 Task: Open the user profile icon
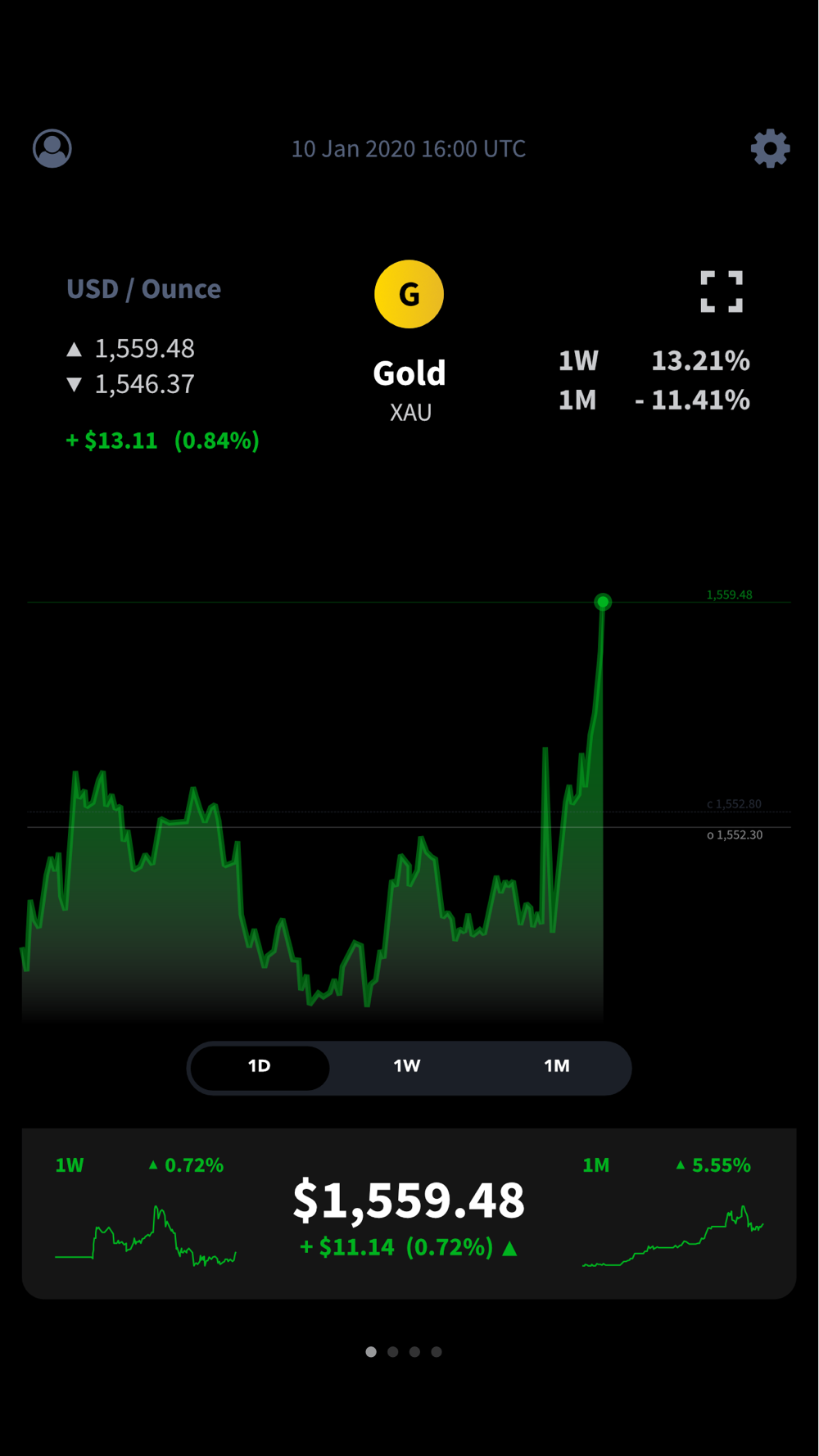[x=52, y=148]
